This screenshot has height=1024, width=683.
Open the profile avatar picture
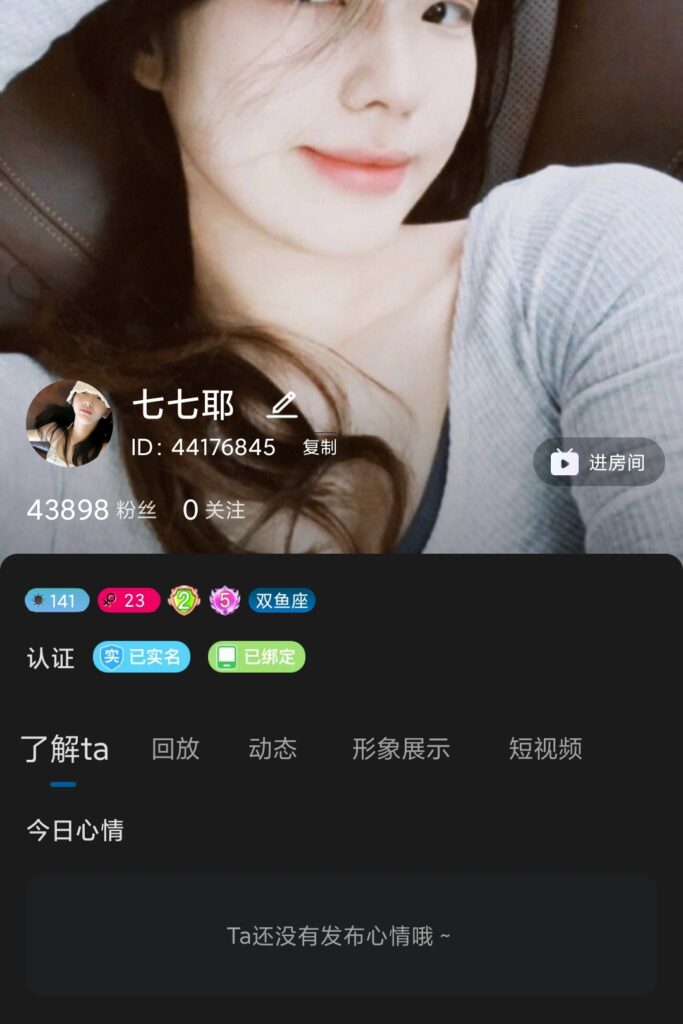[x=69, y=424]
